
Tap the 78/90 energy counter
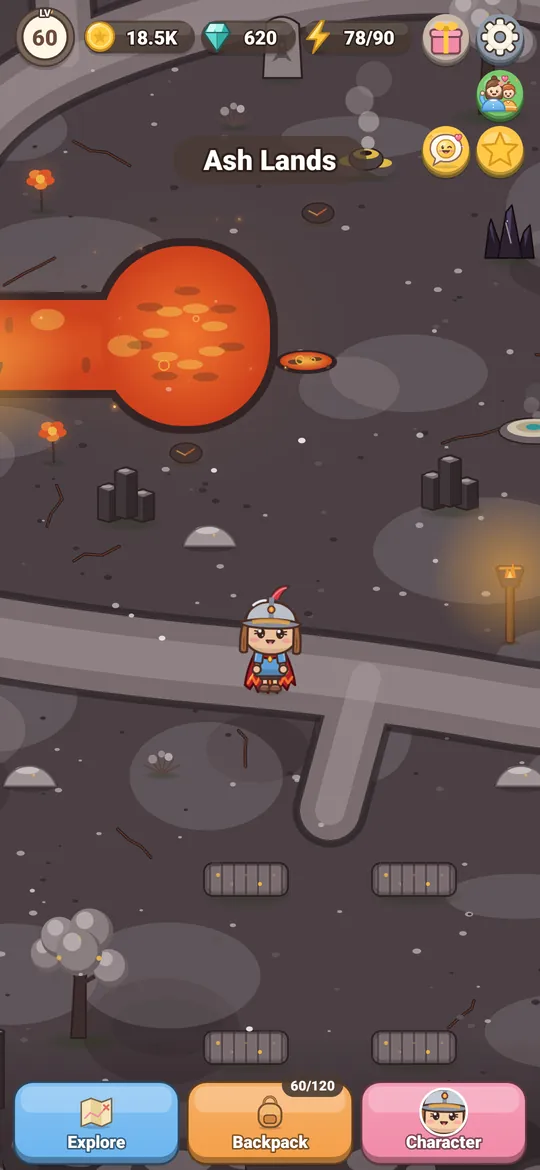[x=357, y=37]
